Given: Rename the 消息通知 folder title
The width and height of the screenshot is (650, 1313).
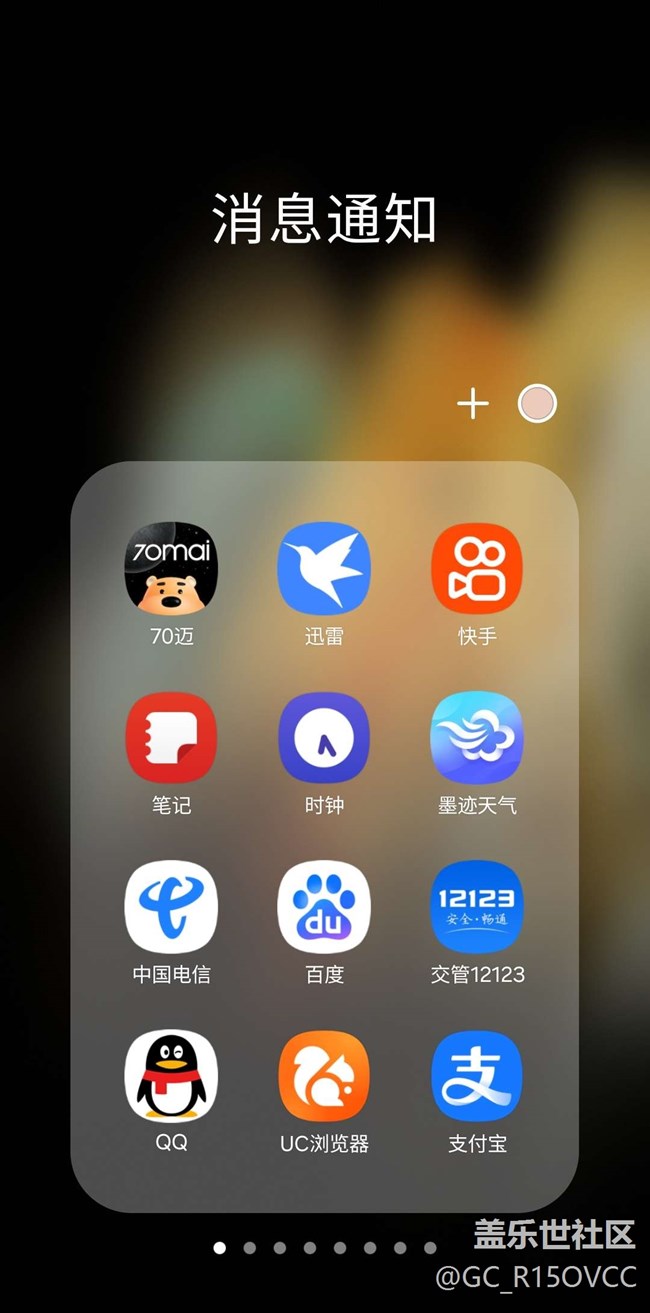Looking at the screenshot, I should 324,219.
